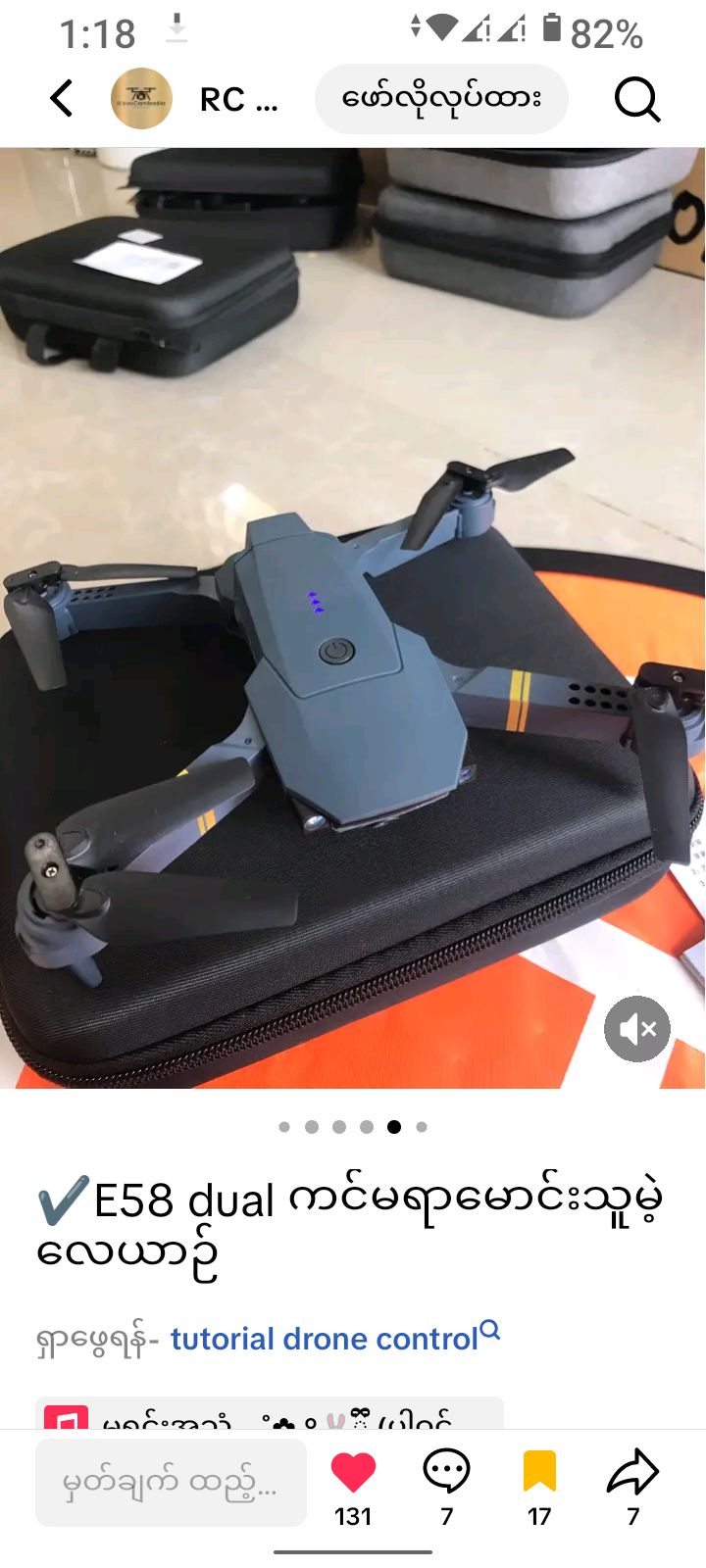Open the drone photo full screen
The height and width of the screenshot is (1568, 706).
pyautogui.click(x=353, y=617)
